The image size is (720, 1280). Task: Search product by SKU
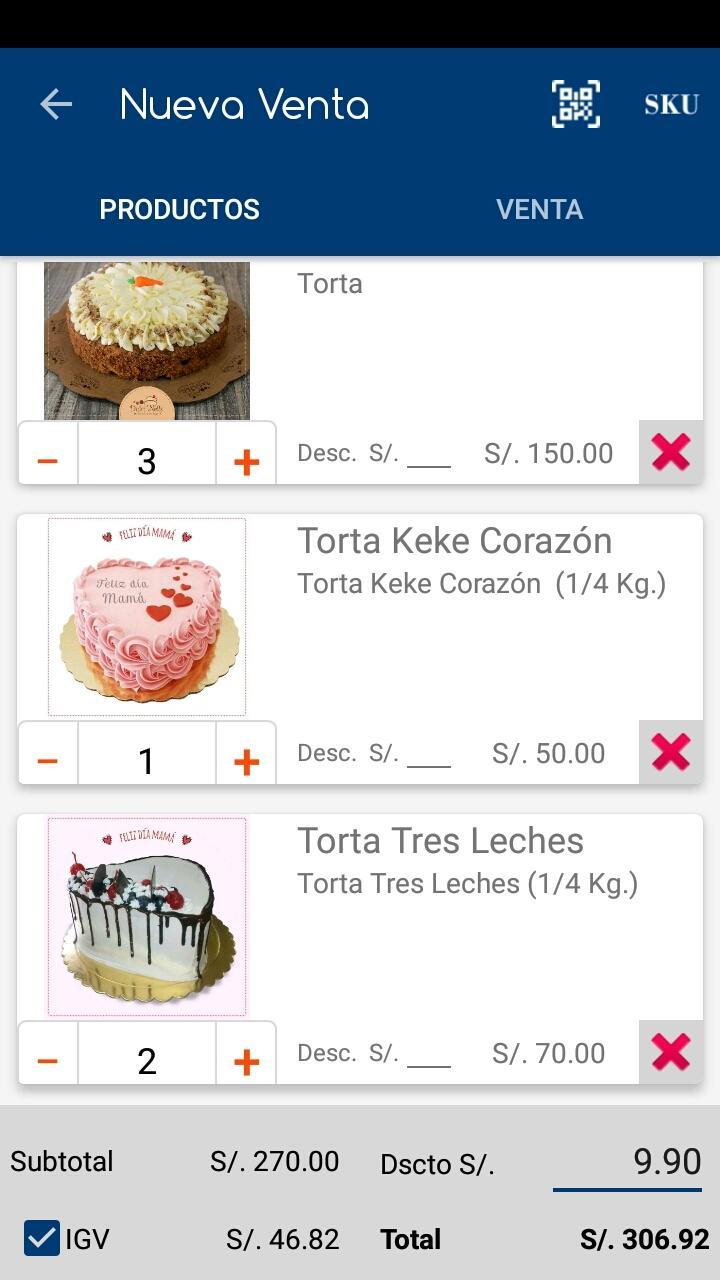671,104
